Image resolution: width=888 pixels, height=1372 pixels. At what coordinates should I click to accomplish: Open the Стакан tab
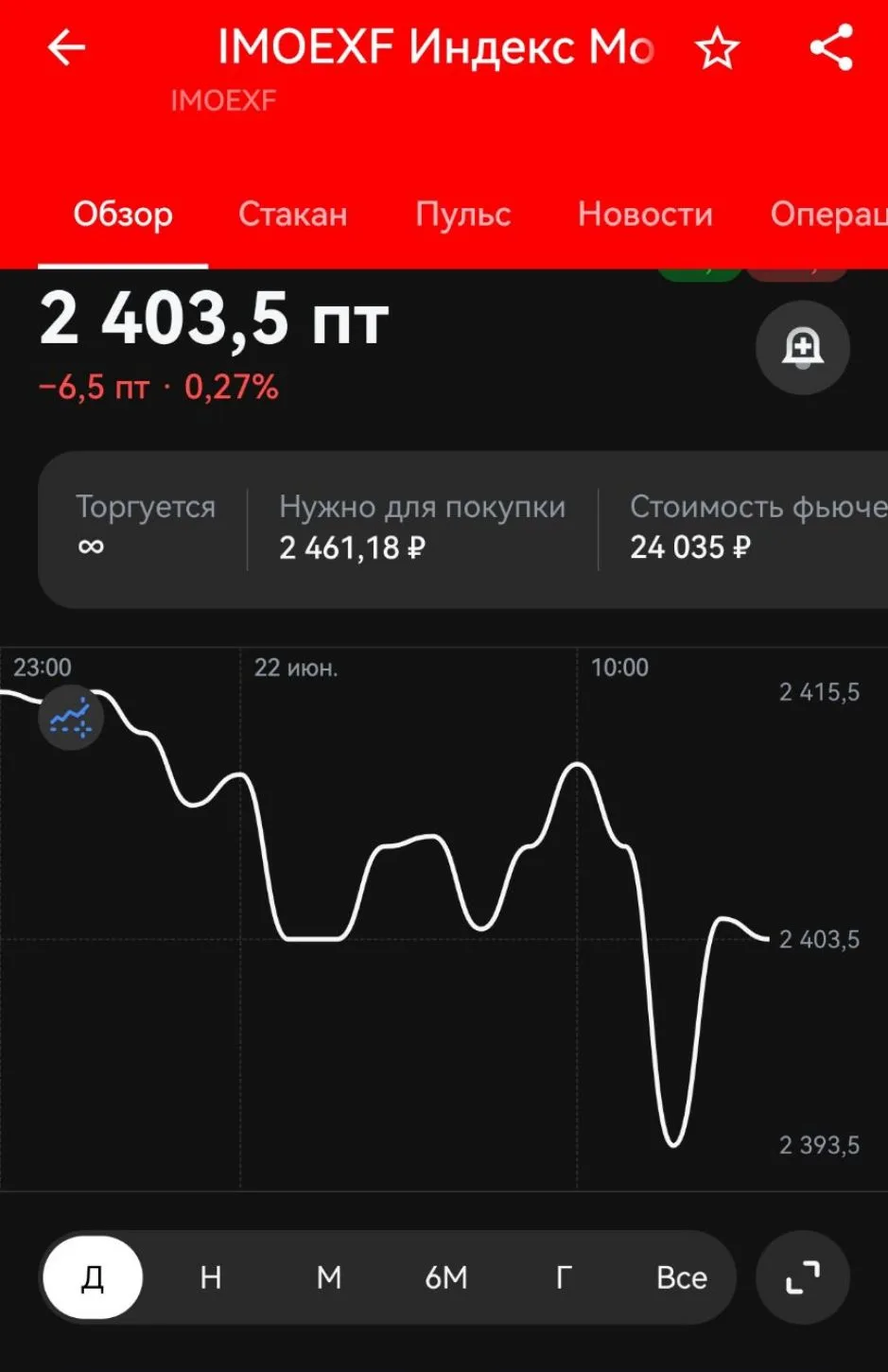tap(292, 214)
